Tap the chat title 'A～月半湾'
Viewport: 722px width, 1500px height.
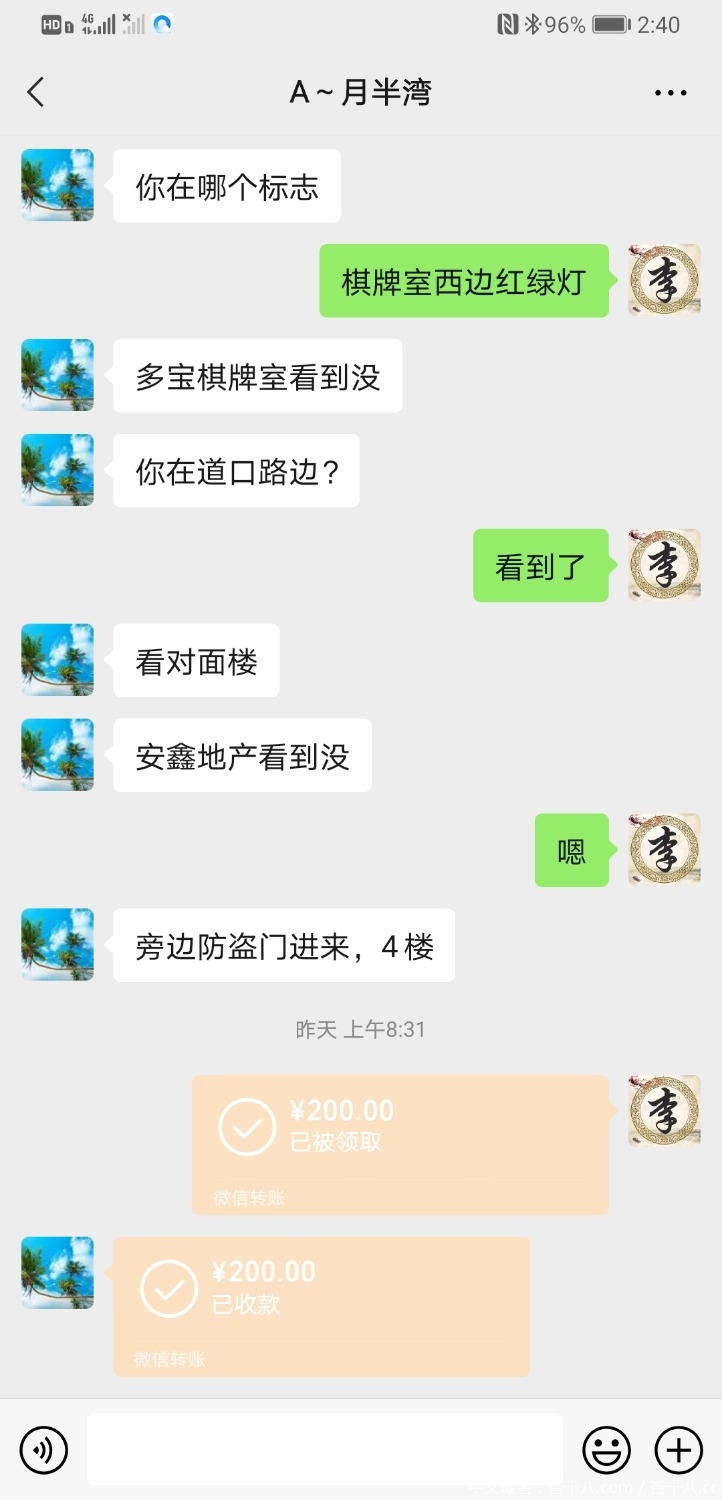pyautogui.click(x=361, y=91)
